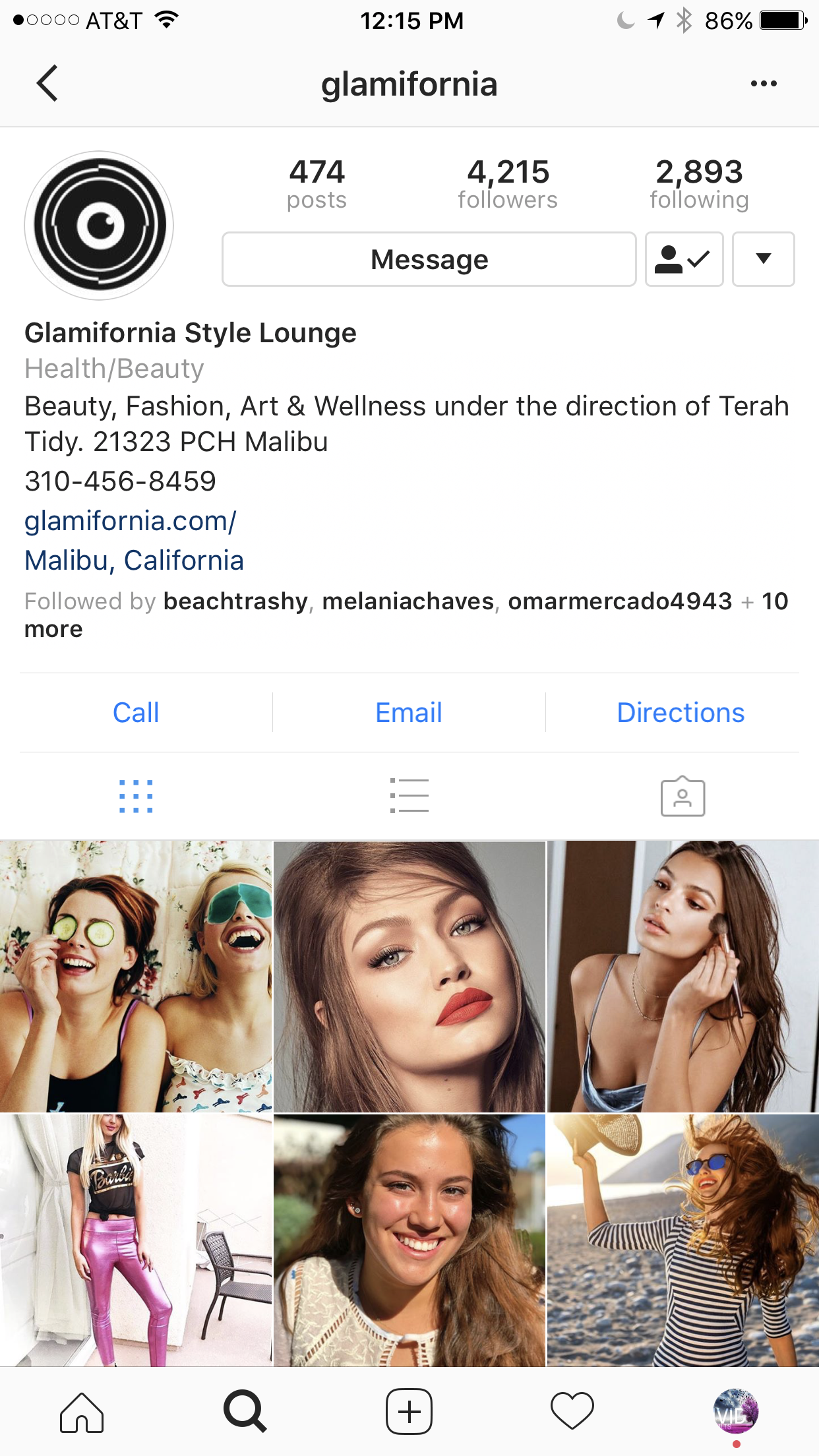Call the Glamifornia business

[136, 713]
